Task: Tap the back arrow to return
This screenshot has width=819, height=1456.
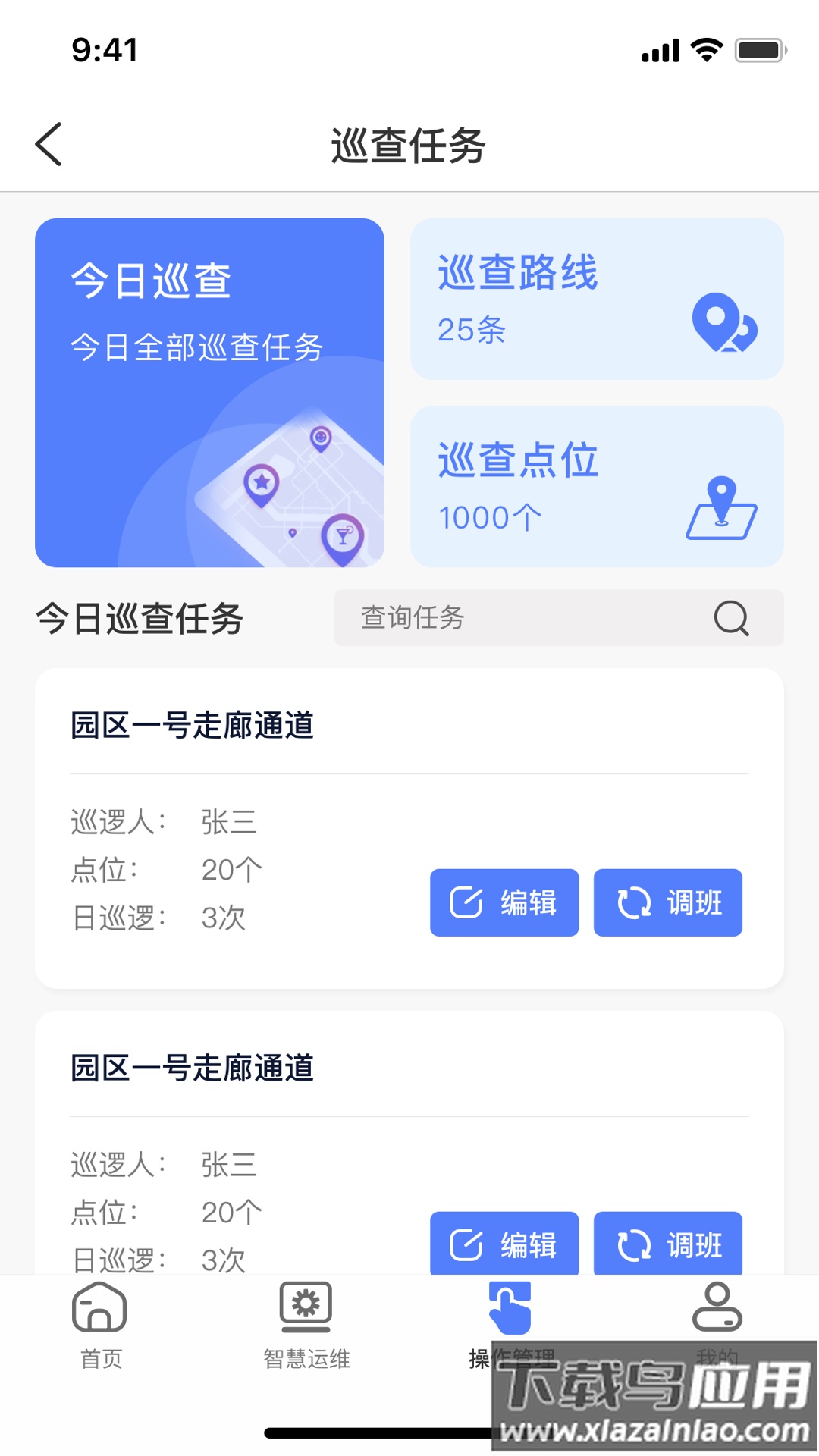Action: pyautogui.click(x=48, y=144)
